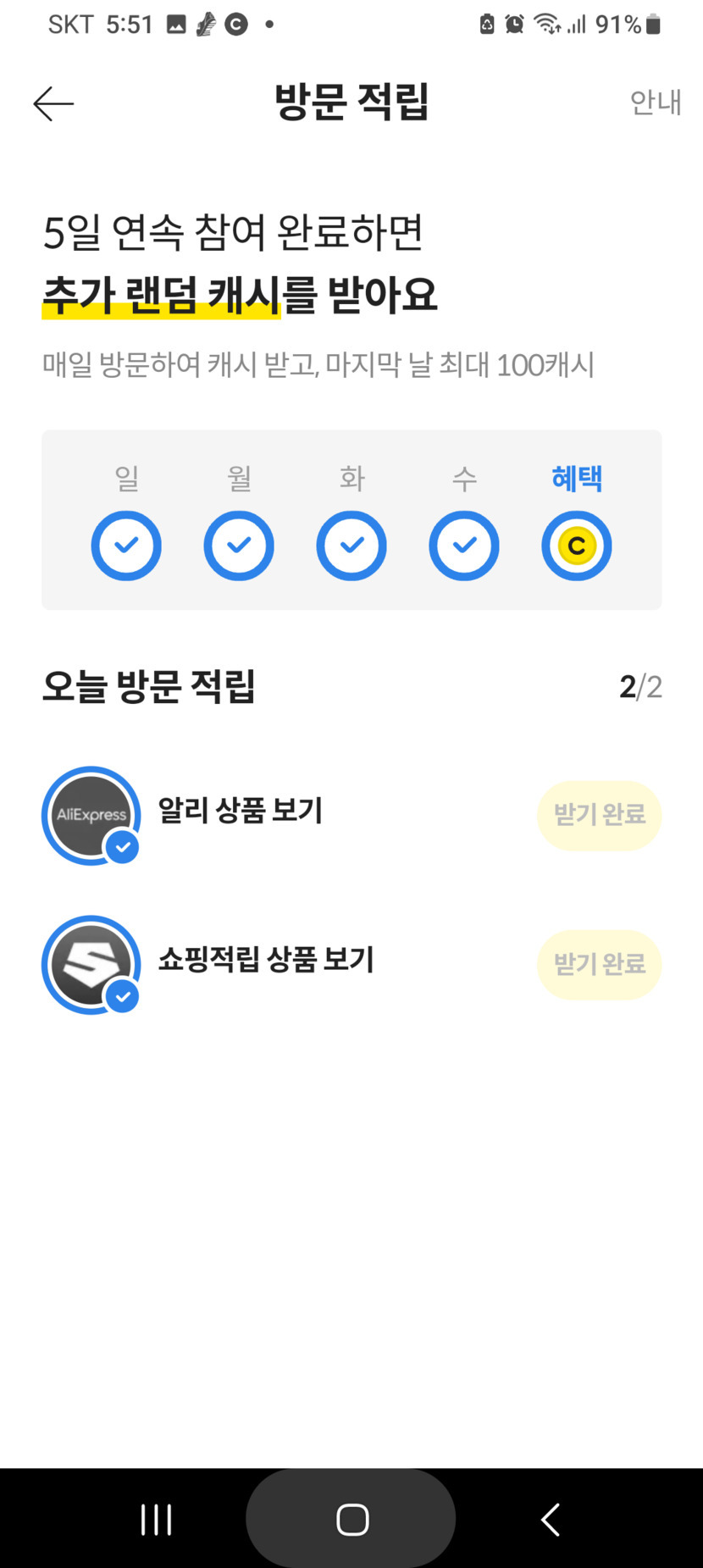Go to the home screen
This screenshot has width=703, height=1568.
coord(351,1519)
